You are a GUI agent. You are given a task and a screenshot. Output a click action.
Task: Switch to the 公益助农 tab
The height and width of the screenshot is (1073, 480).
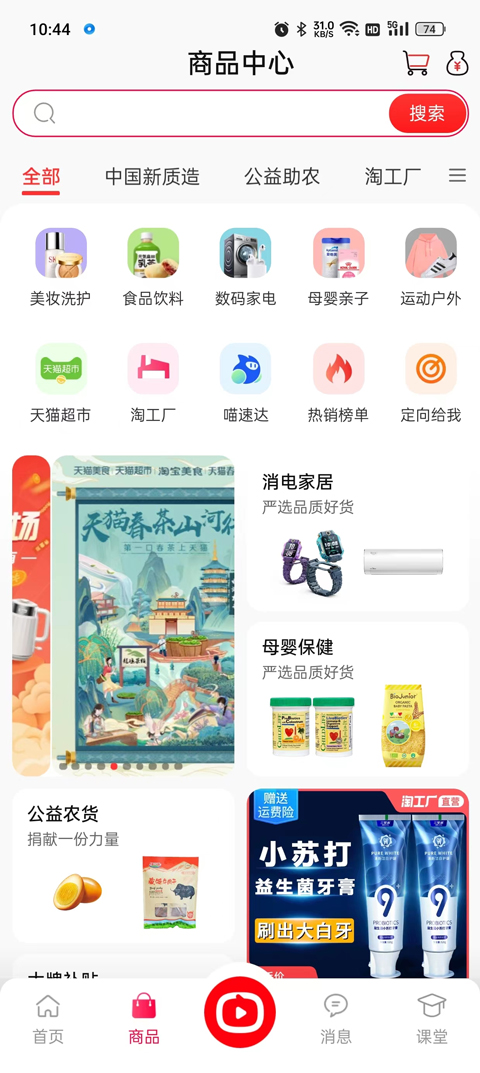(282, 177)
